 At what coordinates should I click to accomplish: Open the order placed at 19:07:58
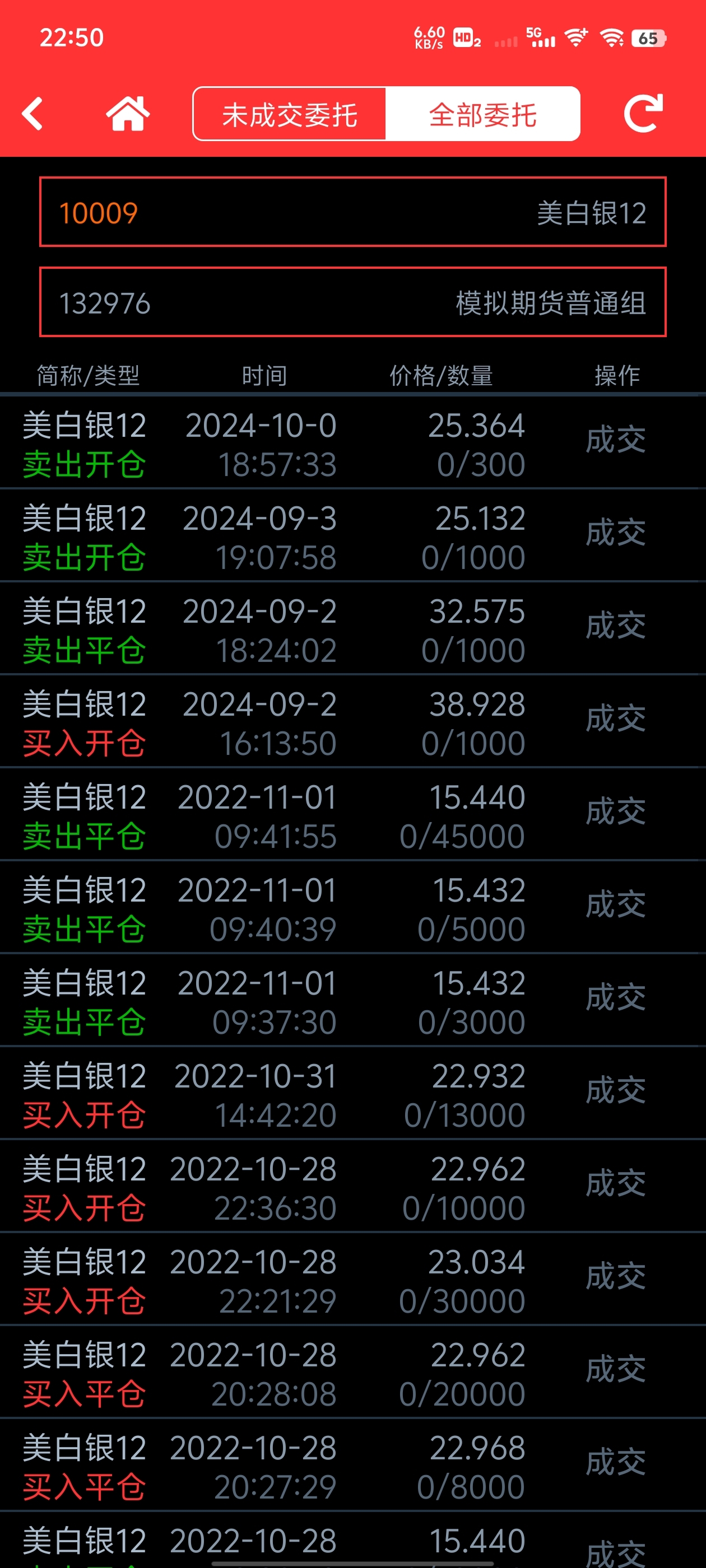point(352,536)
